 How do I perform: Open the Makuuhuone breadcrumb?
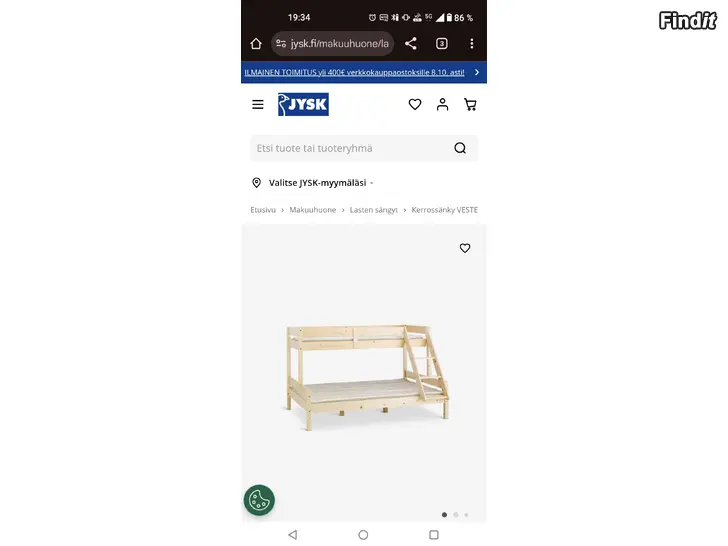point(313,210)
